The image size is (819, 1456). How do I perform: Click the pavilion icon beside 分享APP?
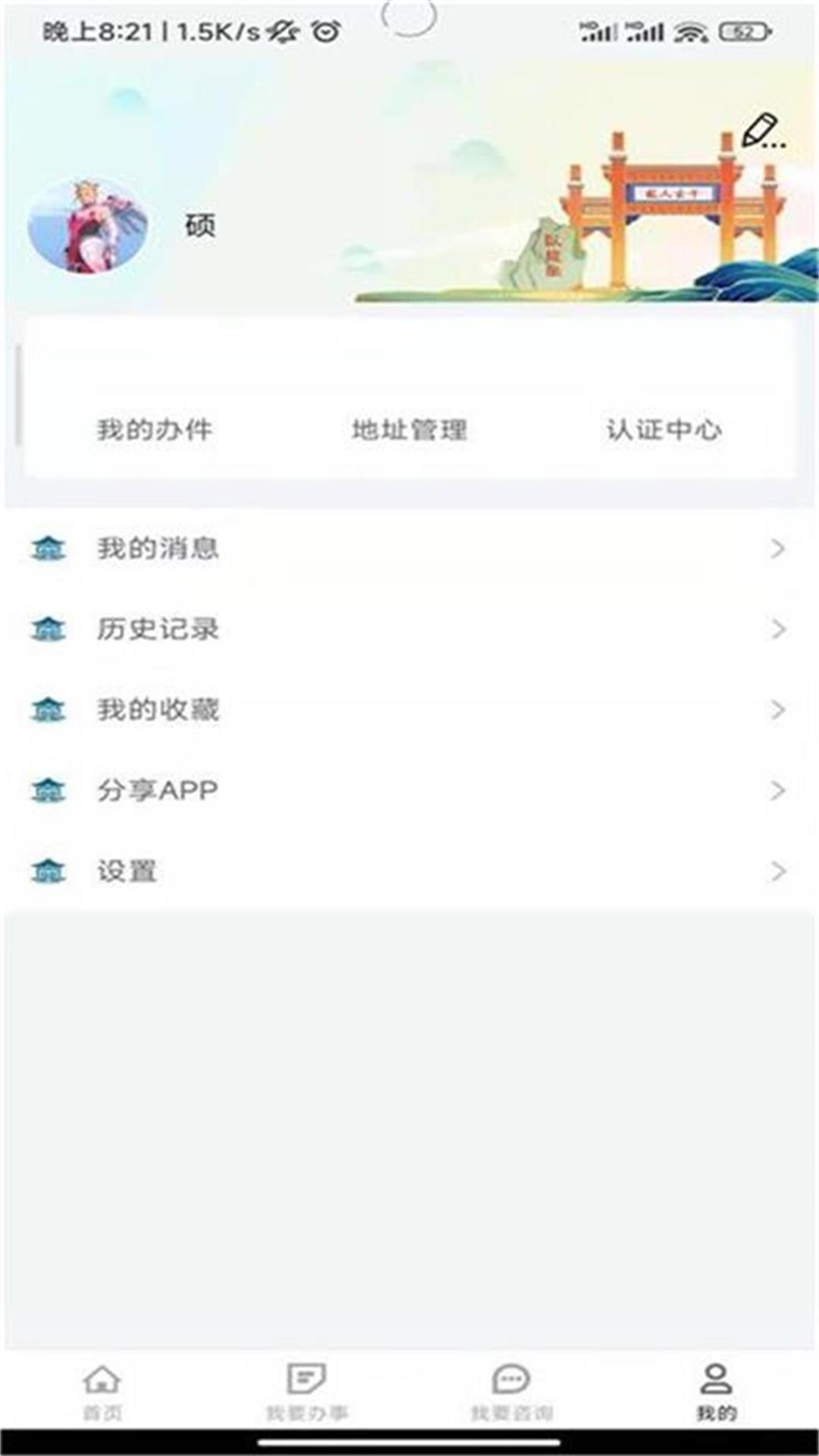(49, 790)
